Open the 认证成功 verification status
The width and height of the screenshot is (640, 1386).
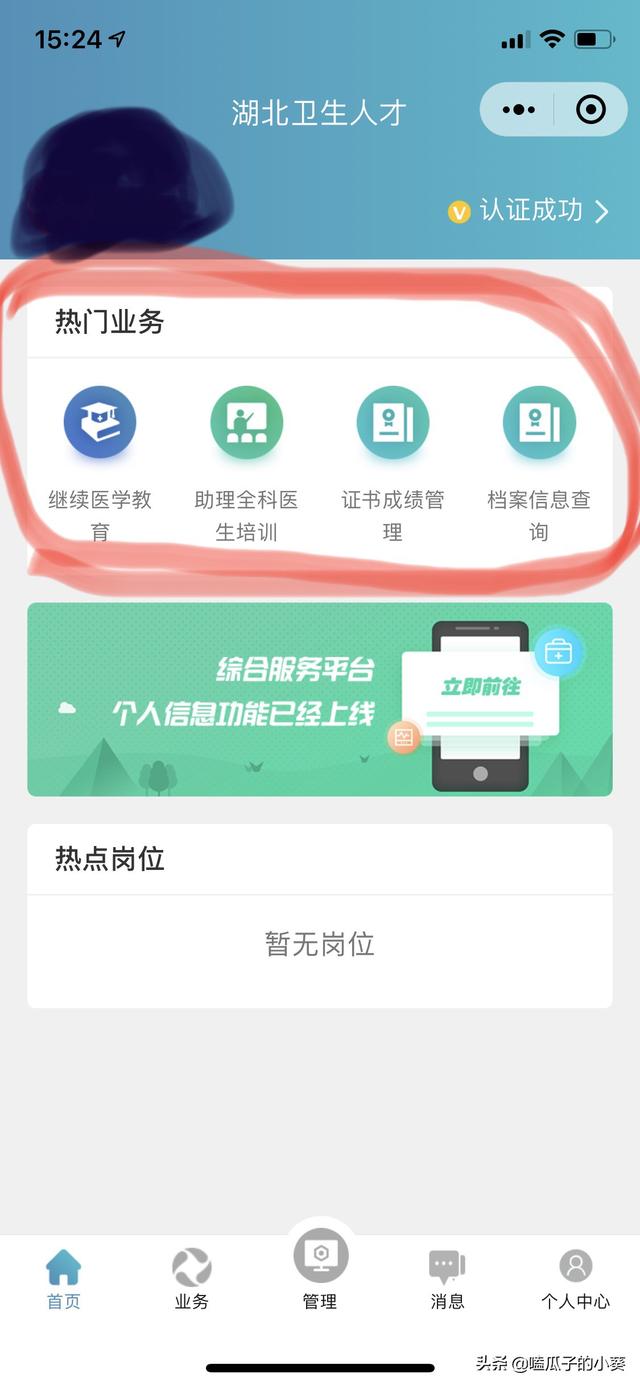(x=530, y=211)
